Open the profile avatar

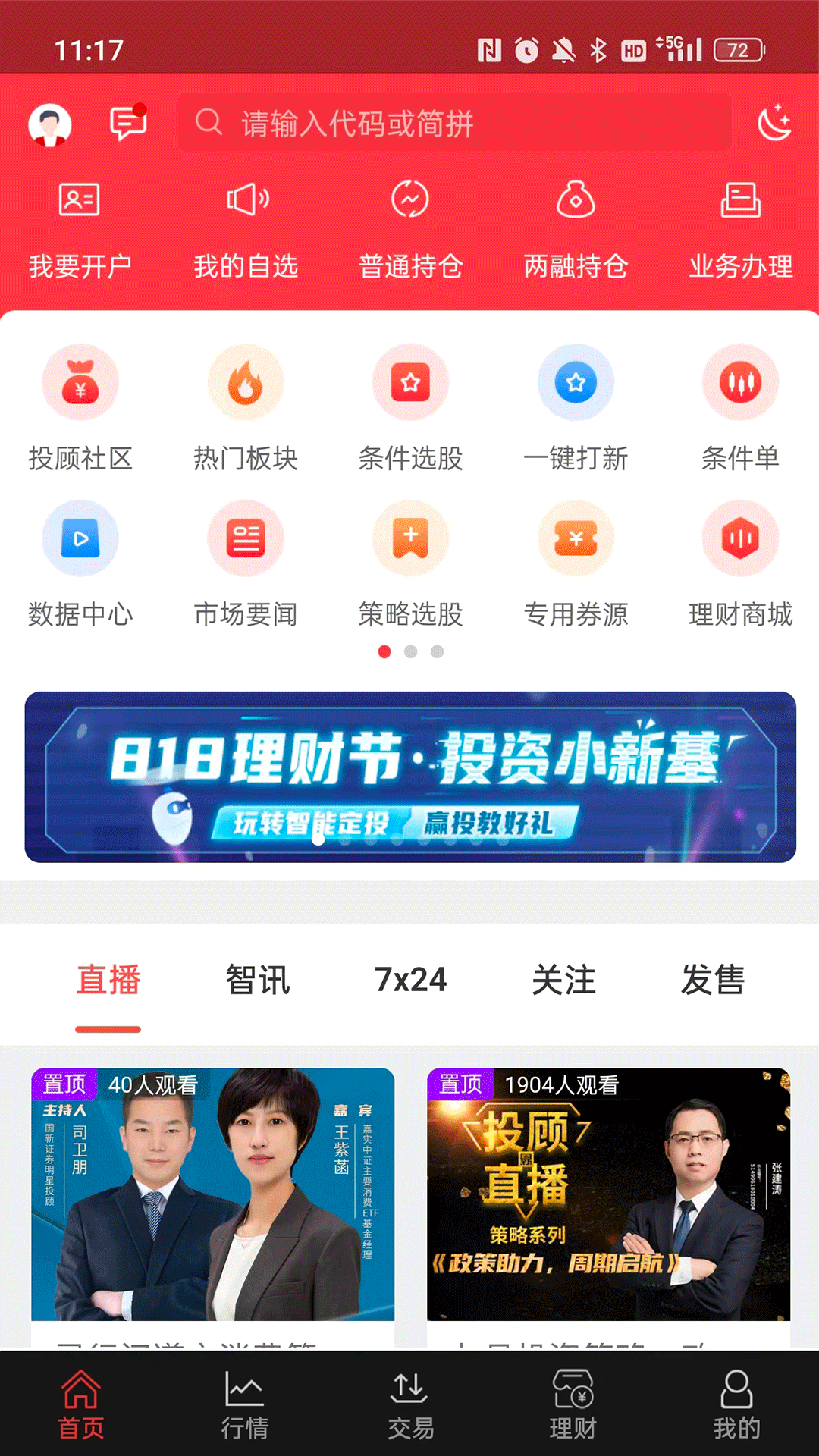[x=50, y=124]
